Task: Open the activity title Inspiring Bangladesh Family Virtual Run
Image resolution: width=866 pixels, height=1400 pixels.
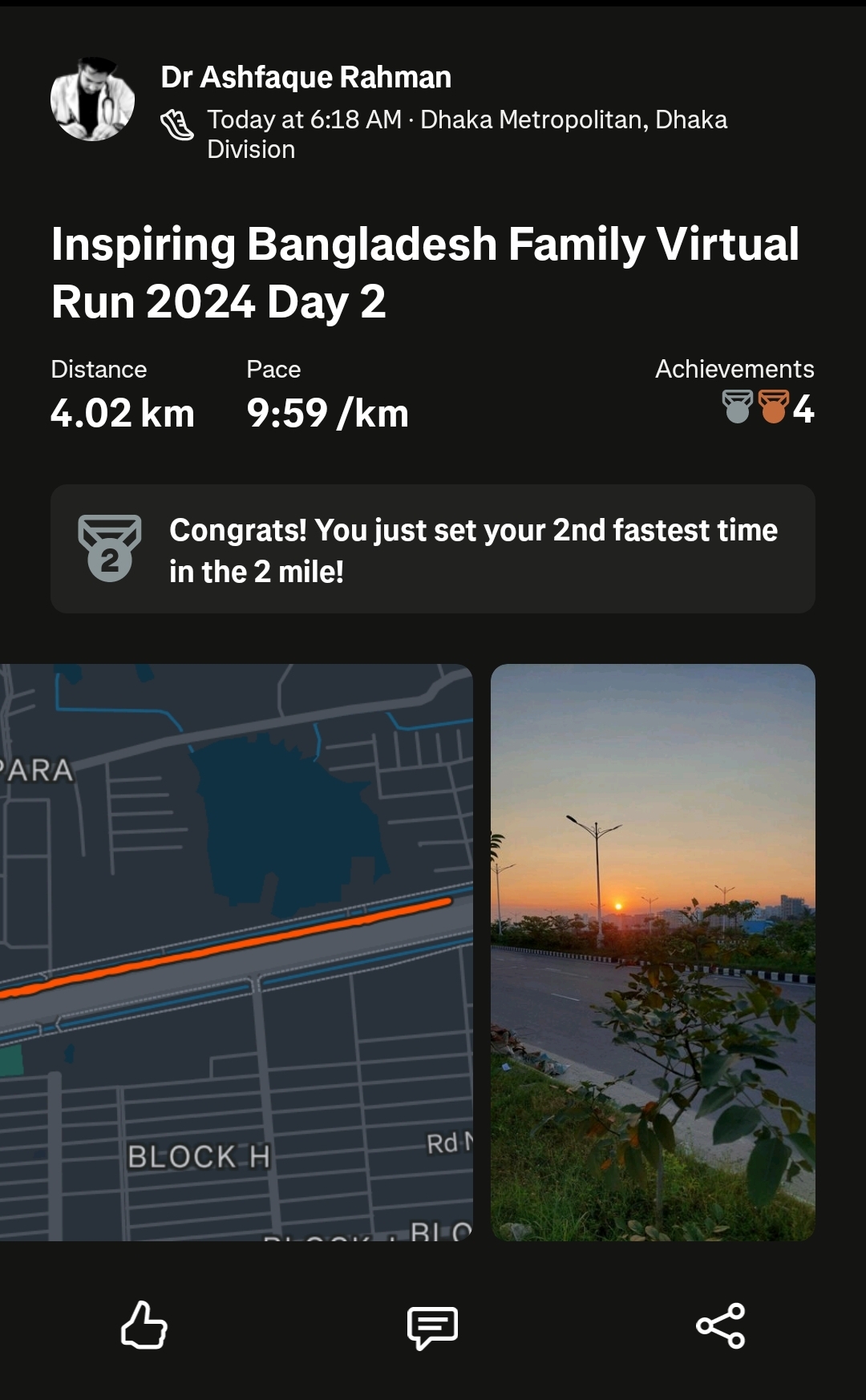Action: 425,273
